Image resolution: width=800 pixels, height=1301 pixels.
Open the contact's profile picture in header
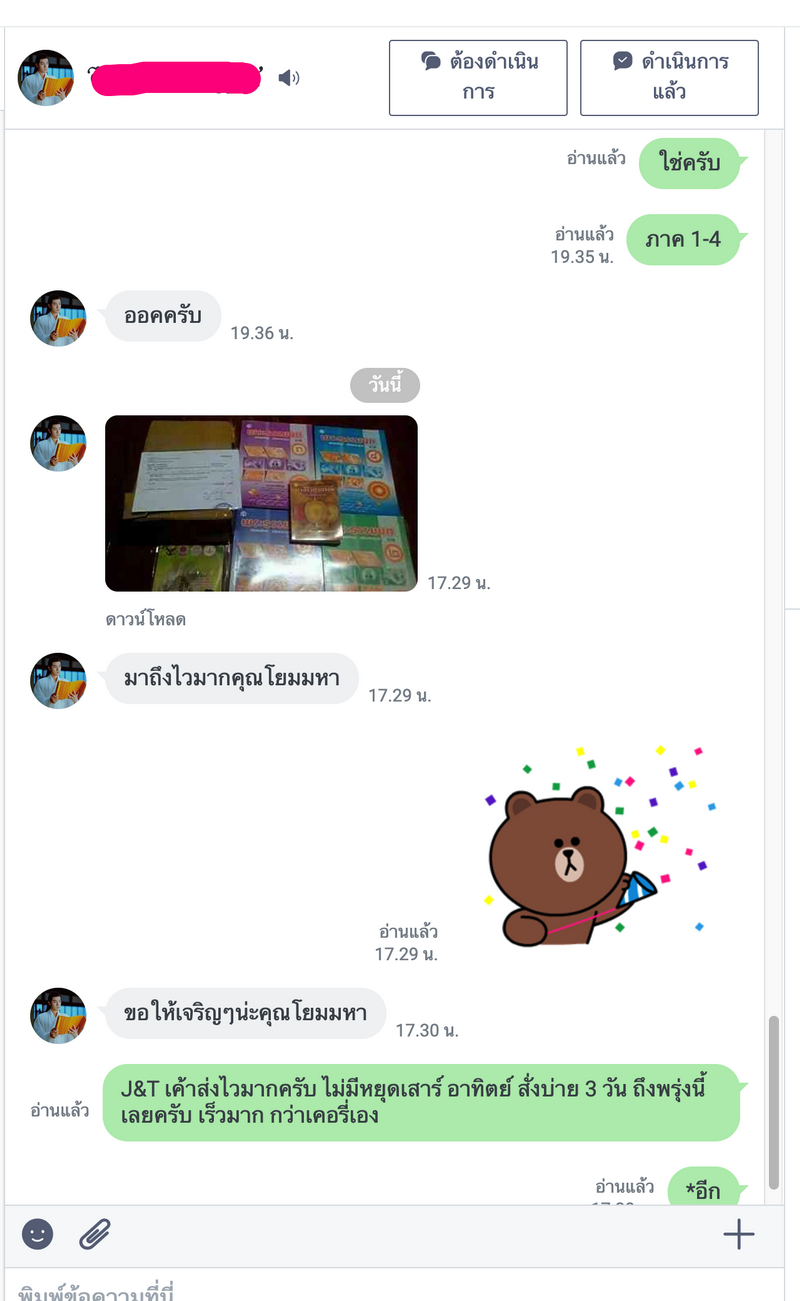(x=46, y=78)
